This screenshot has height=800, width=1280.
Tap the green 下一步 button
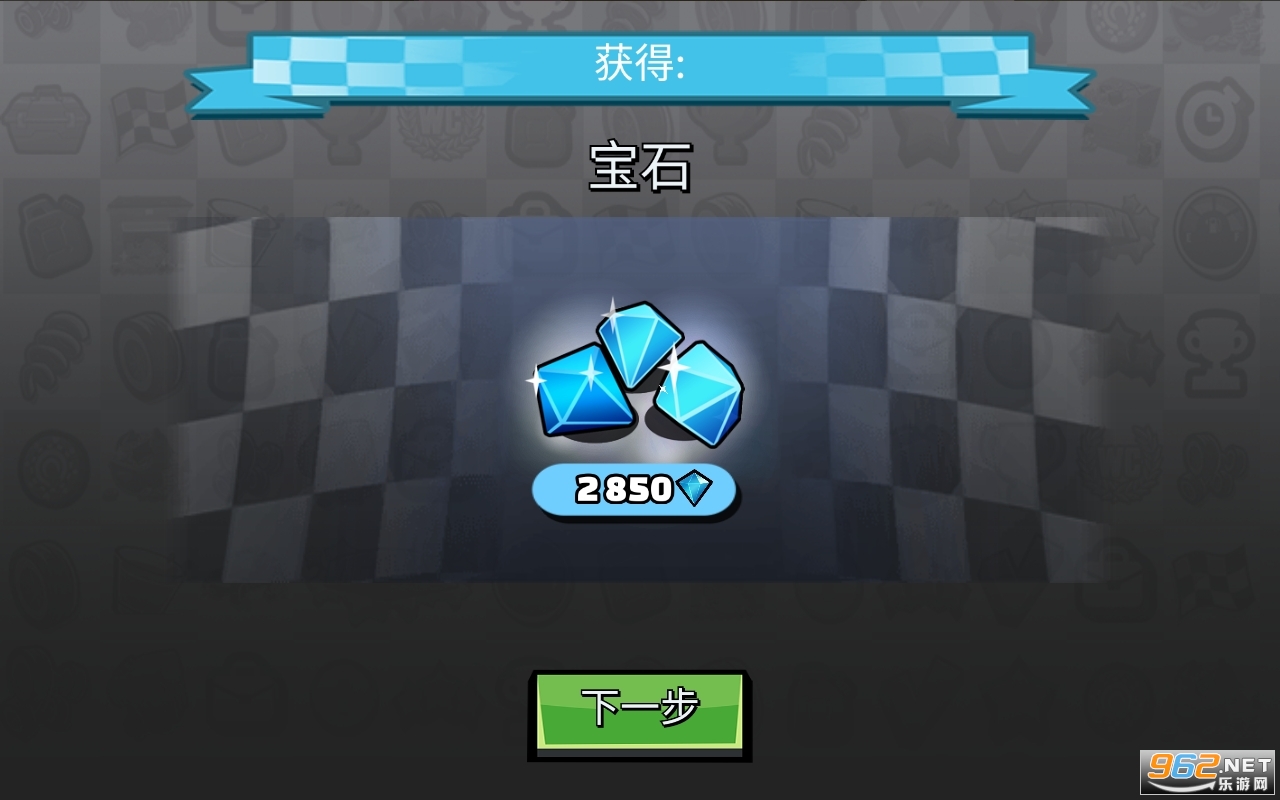click(640, 711)
